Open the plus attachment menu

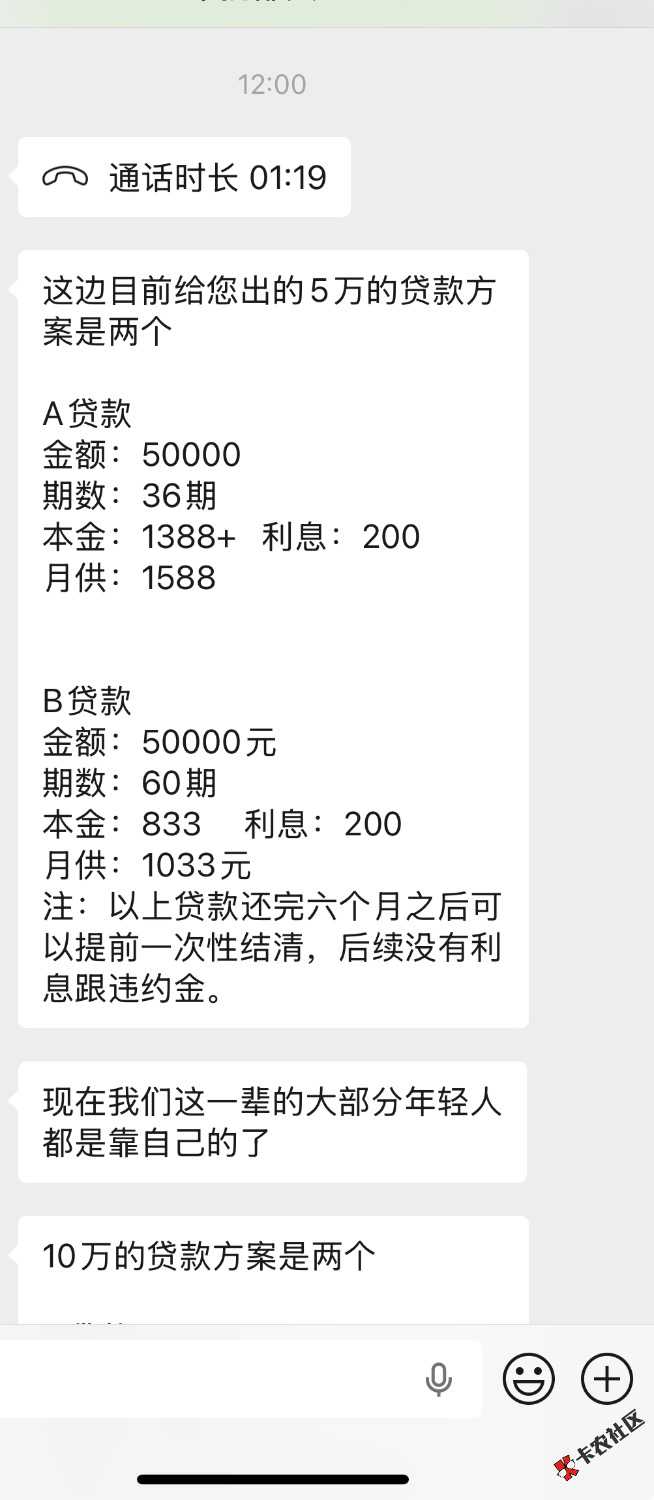pos(606,1380)
